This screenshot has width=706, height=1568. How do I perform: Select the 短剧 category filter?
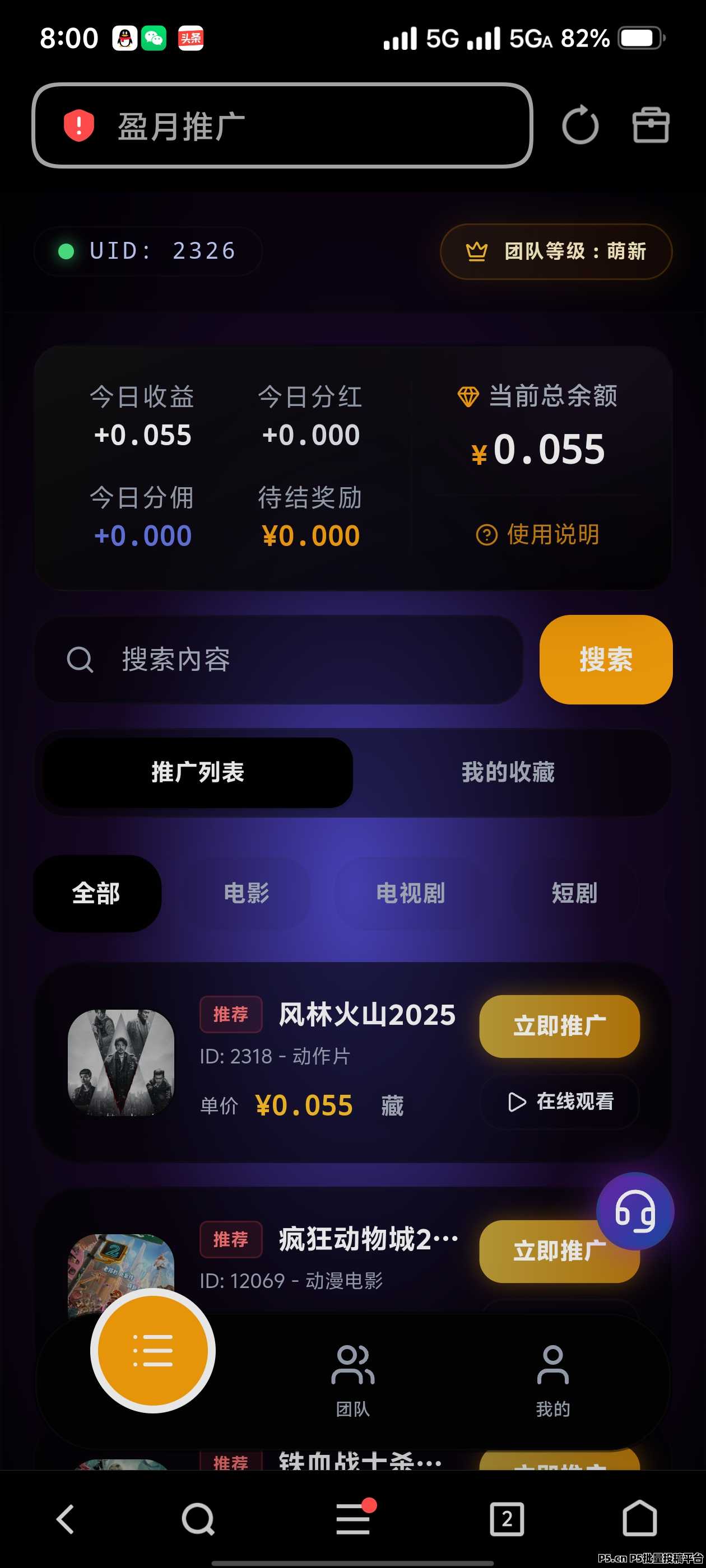pyautogui.click(x=573, y=892)
